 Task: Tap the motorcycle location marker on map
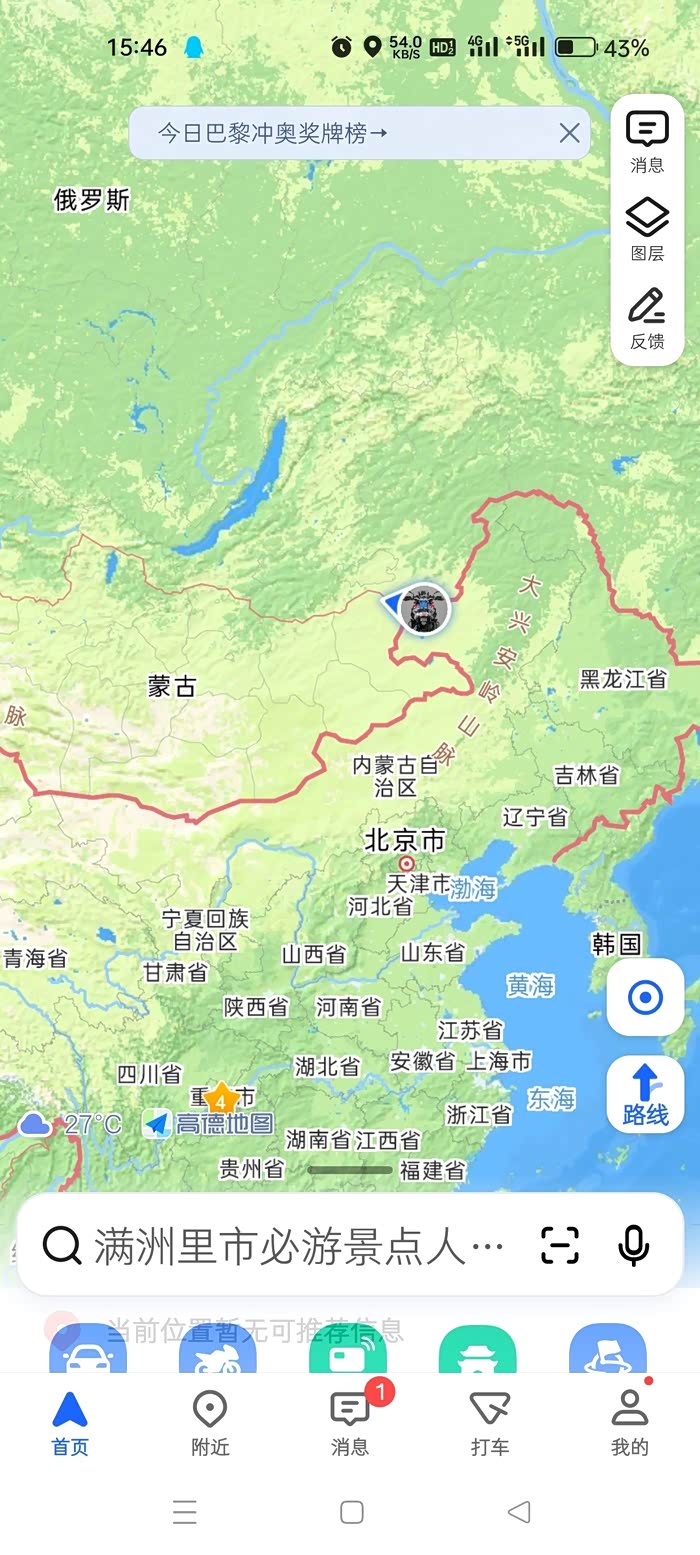424,608
